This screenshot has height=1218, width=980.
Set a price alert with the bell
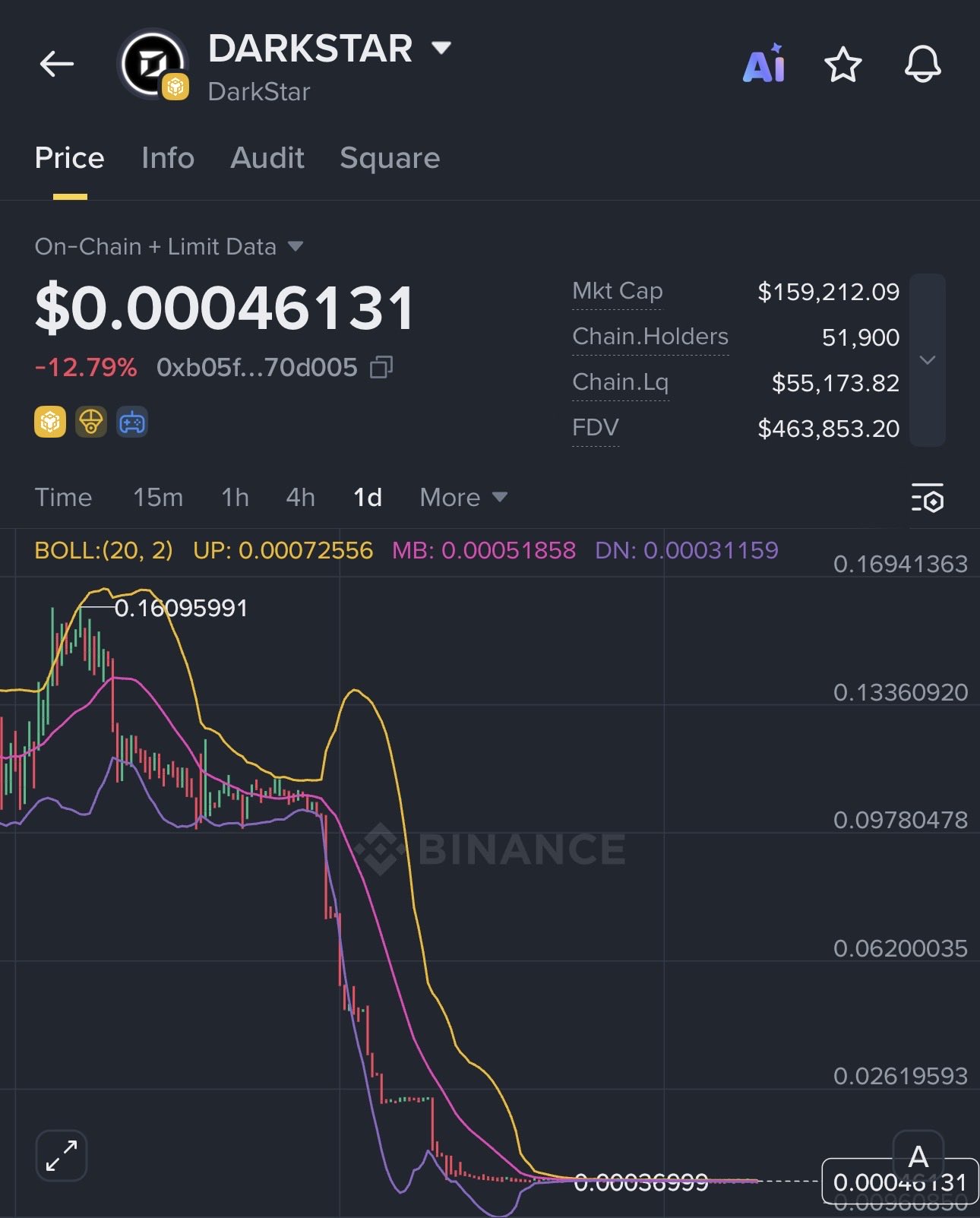point(922,64)
